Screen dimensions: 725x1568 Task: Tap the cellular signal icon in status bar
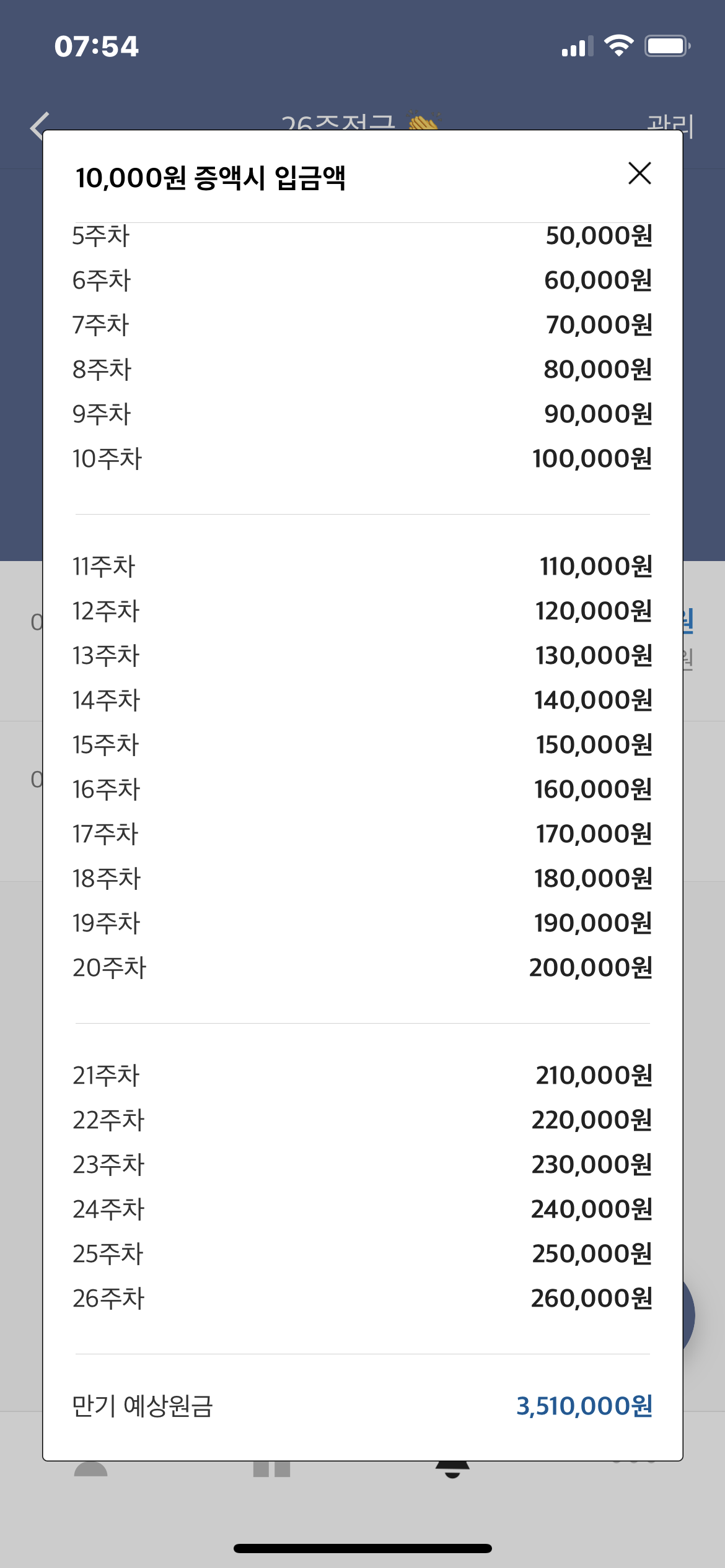[x=575, y=46]
